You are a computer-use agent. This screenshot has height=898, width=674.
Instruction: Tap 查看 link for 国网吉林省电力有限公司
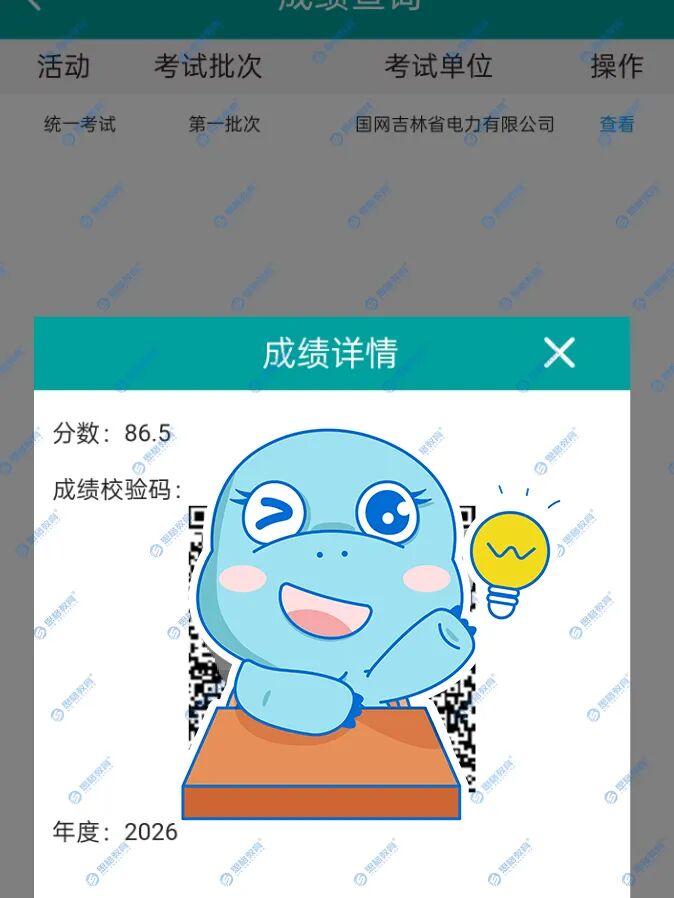pyautogui.click(x=617, y=125)
